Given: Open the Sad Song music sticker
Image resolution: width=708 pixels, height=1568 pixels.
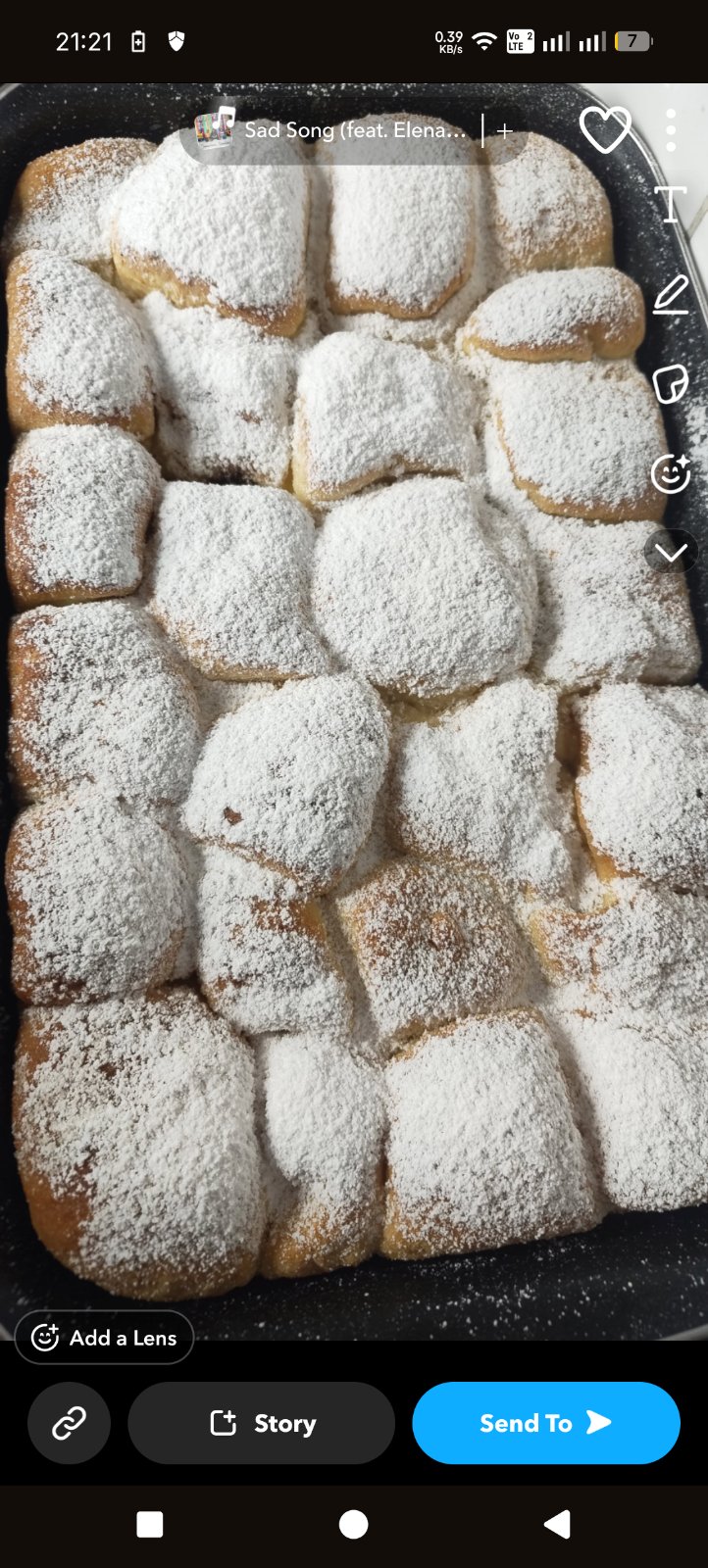Looking at the screenshot, I should click(333, 130).
